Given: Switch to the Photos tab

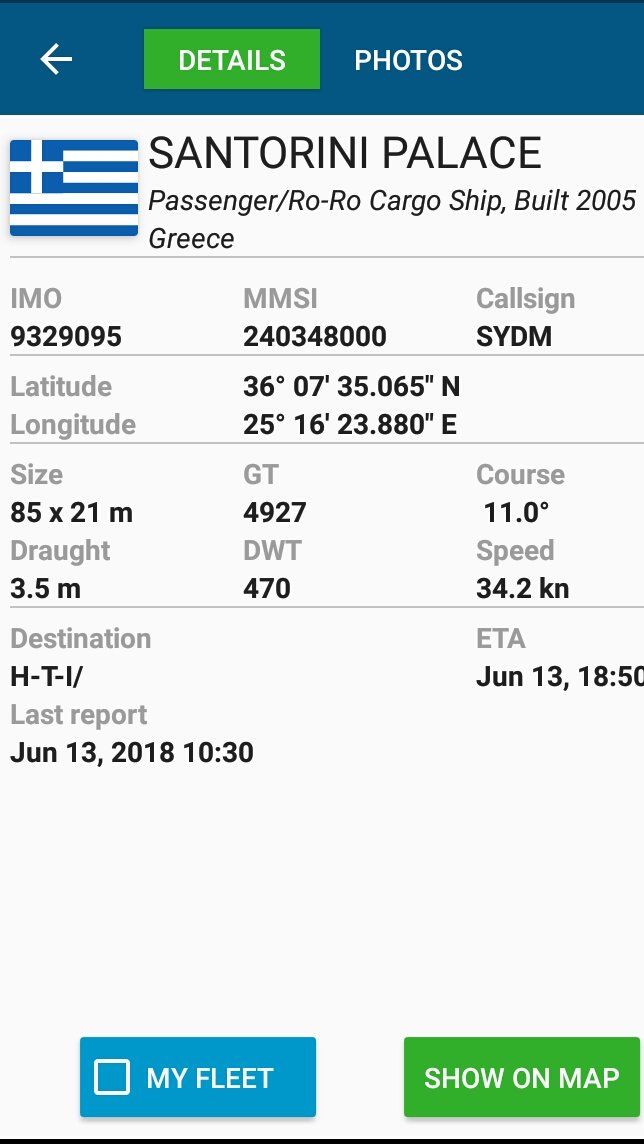Looking at the screenshot, I should click(x=408, y=60).
